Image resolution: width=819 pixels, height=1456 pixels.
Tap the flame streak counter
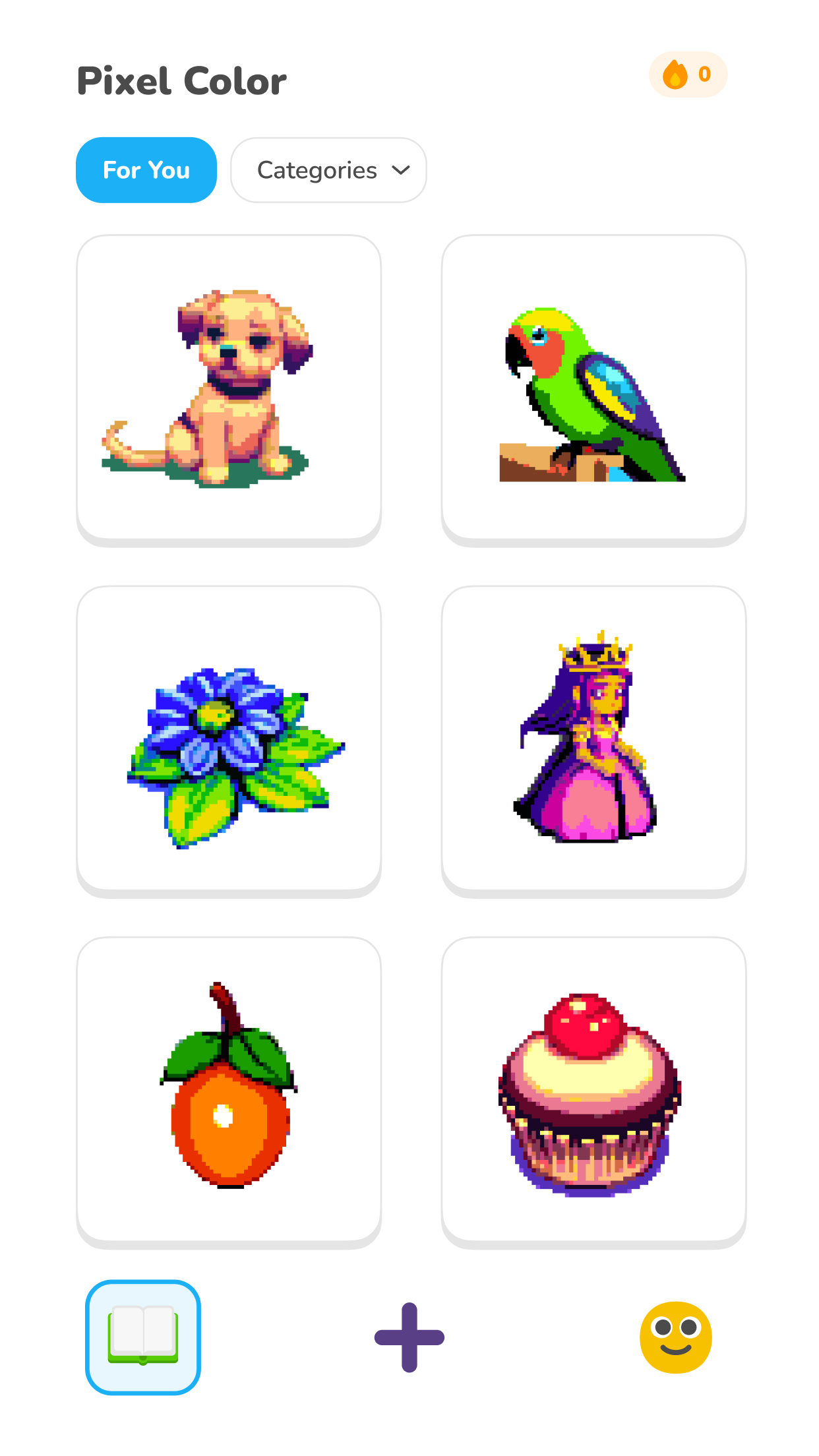[x=688, y=75]
